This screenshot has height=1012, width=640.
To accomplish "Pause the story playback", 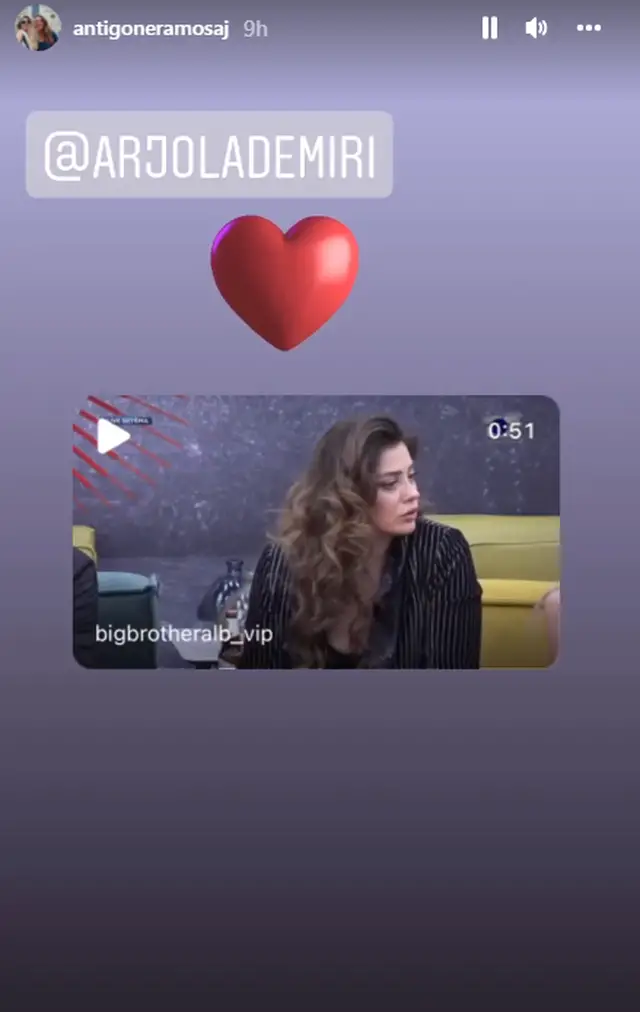I will [x=489, y=28].
